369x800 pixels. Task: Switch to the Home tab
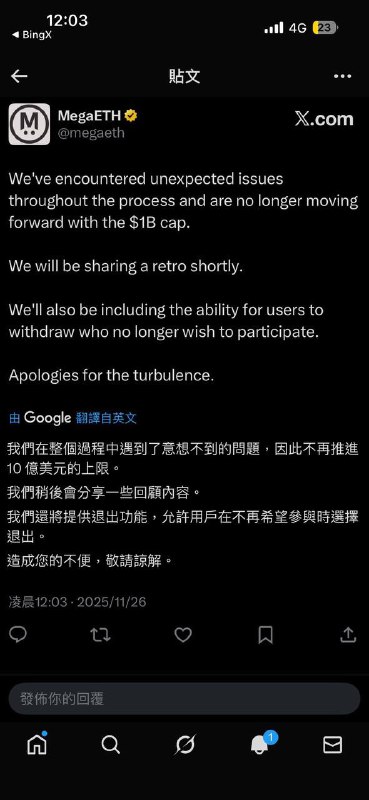click(37, 745)
